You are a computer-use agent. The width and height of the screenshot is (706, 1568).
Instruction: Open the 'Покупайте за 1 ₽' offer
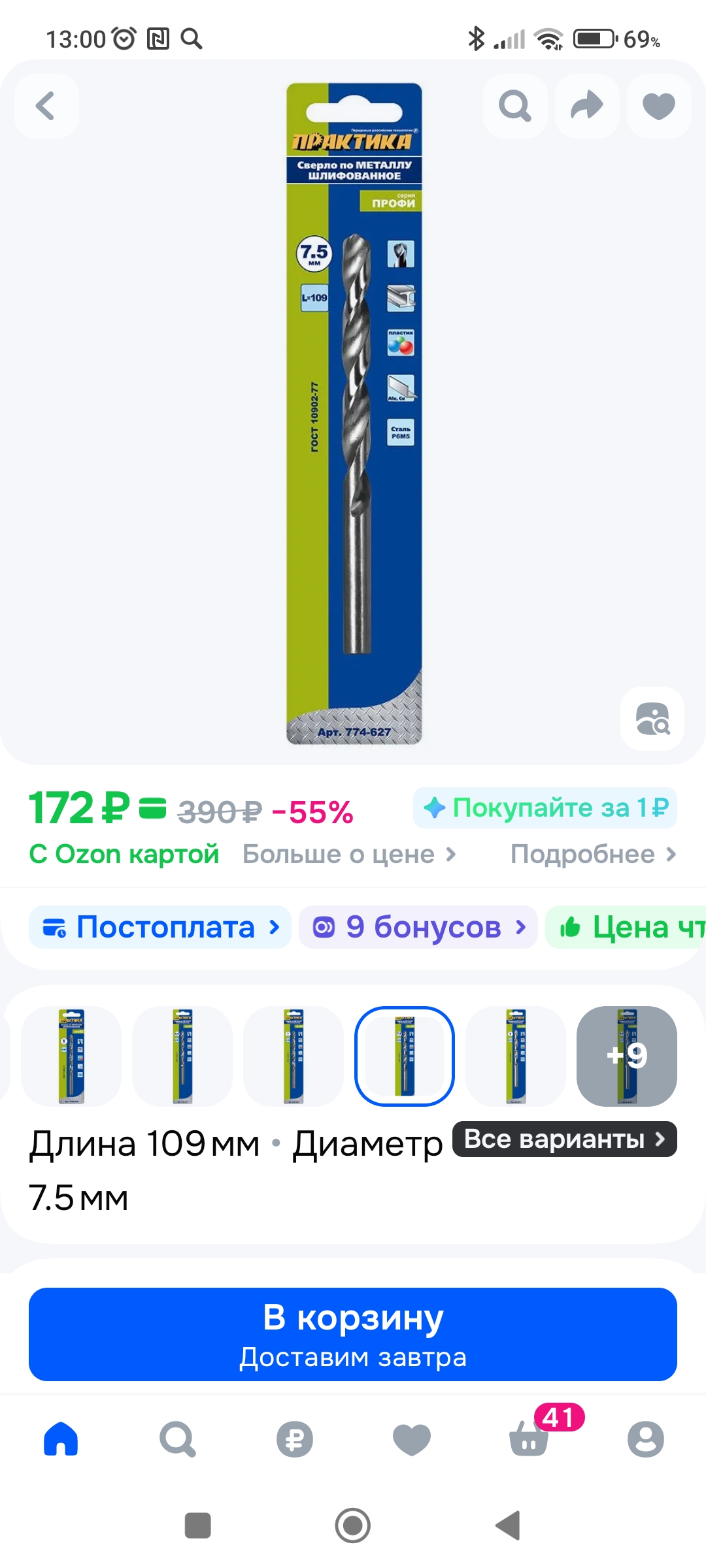pos(545,808)
